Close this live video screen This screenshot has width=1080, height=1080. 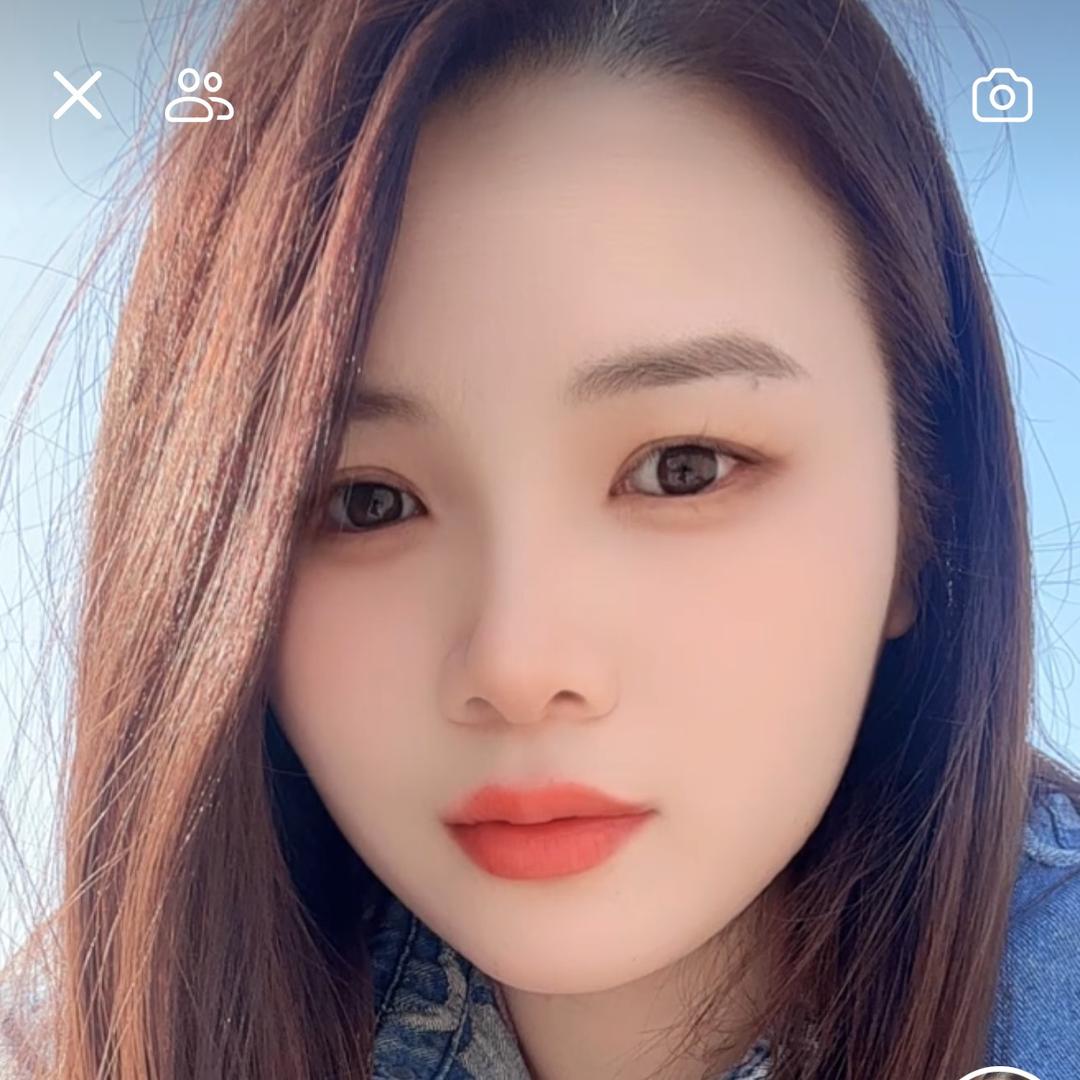[77, 96]
